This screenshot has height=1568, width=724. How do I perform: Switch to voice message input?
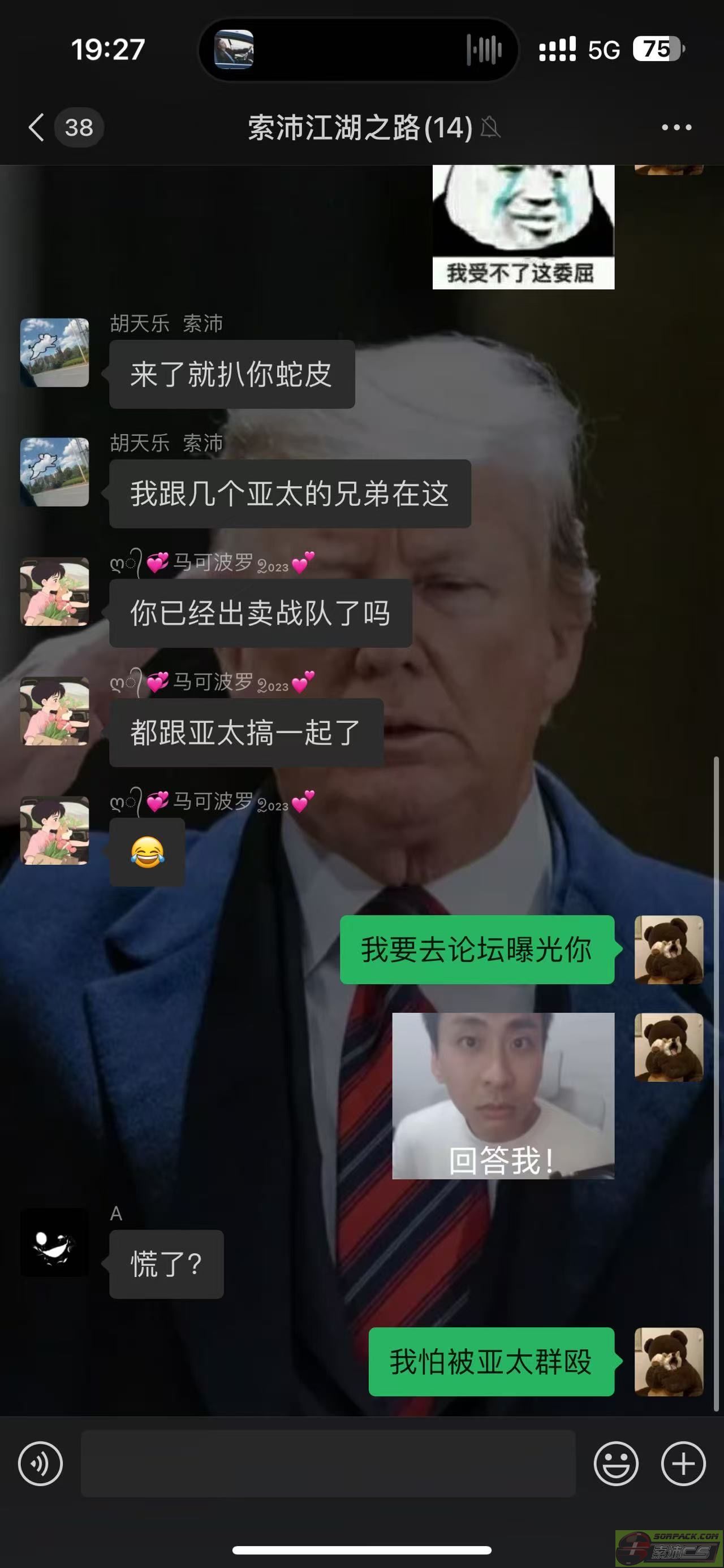(x=40, y=1463)
